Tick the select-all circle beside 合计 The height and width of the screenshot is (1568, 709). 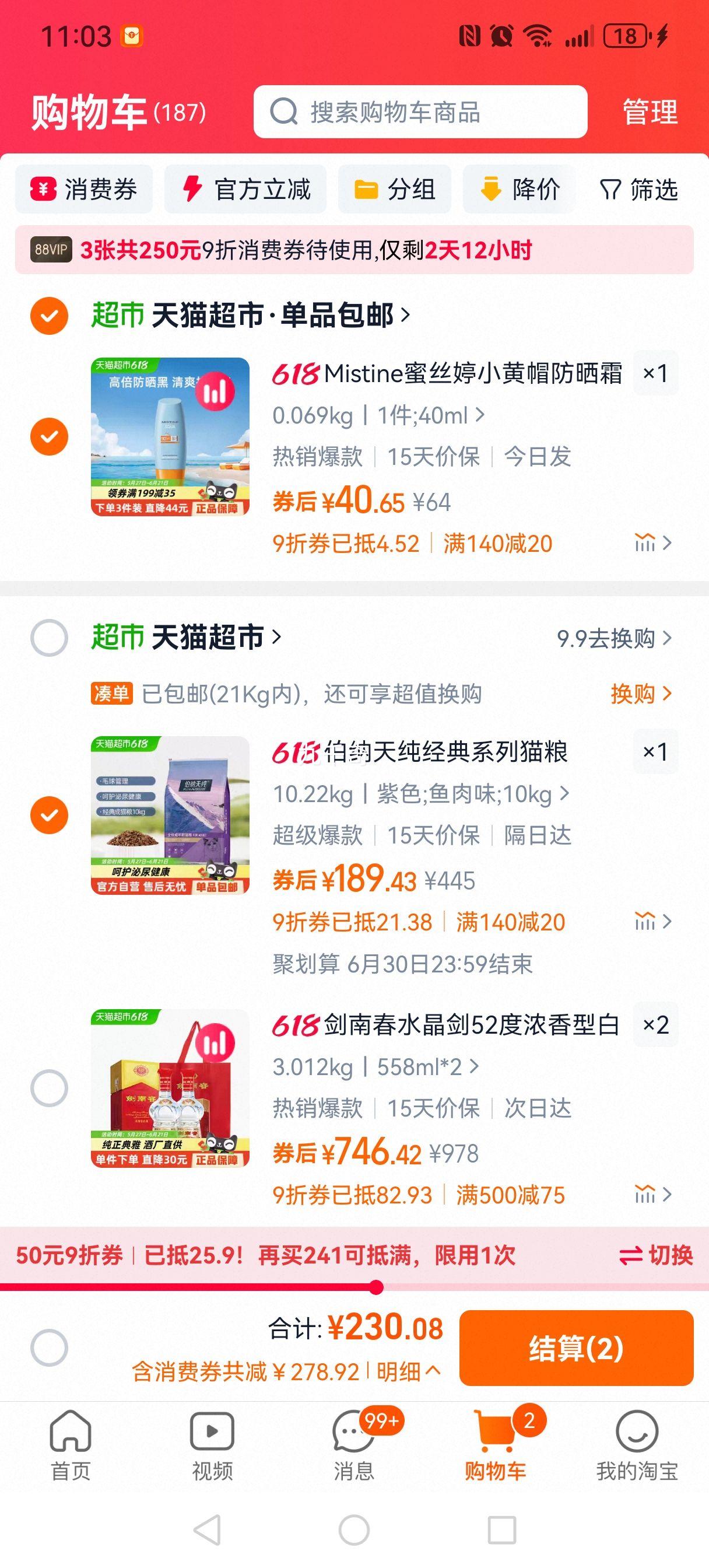click(x=50, y=1347)
